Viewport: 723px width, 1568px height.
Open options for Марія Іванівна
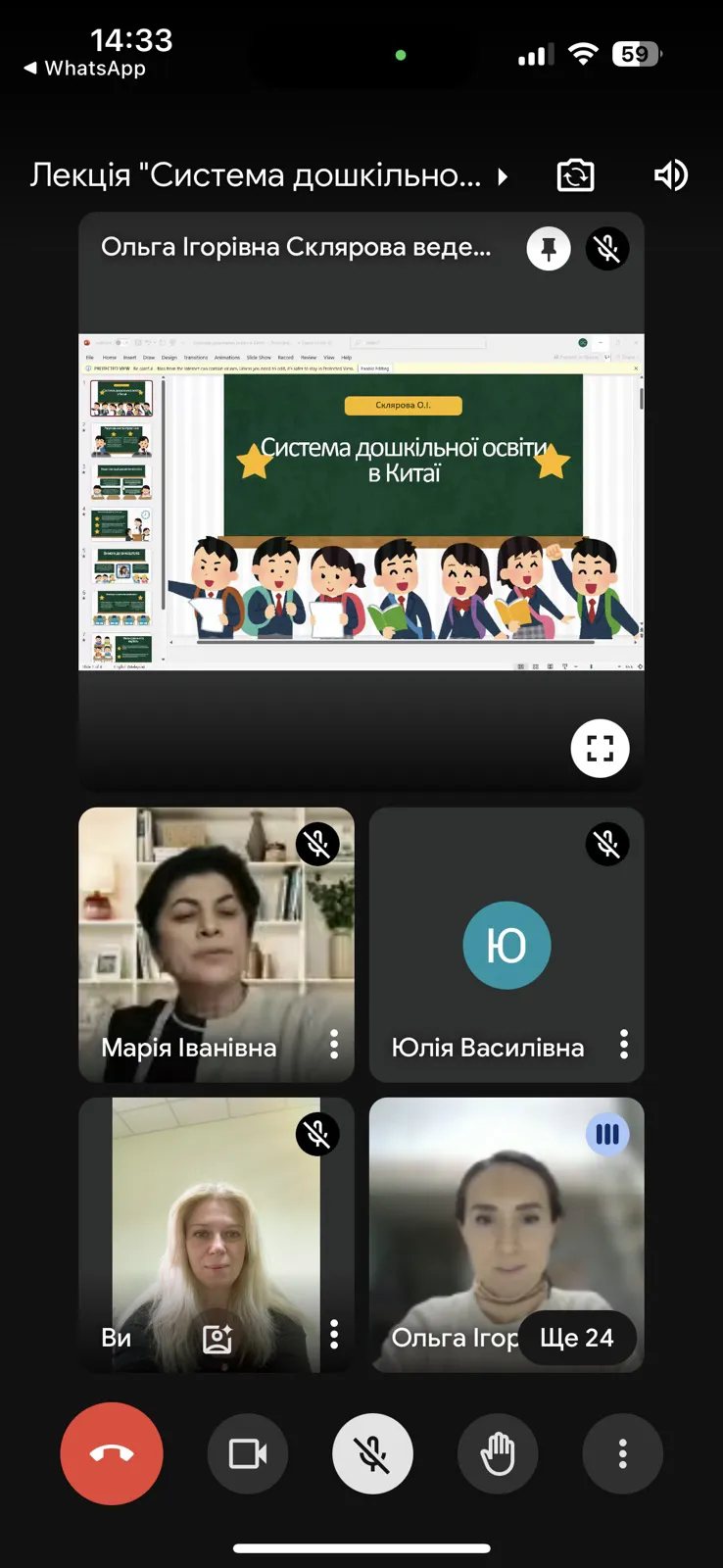(x=334, y=1045)
